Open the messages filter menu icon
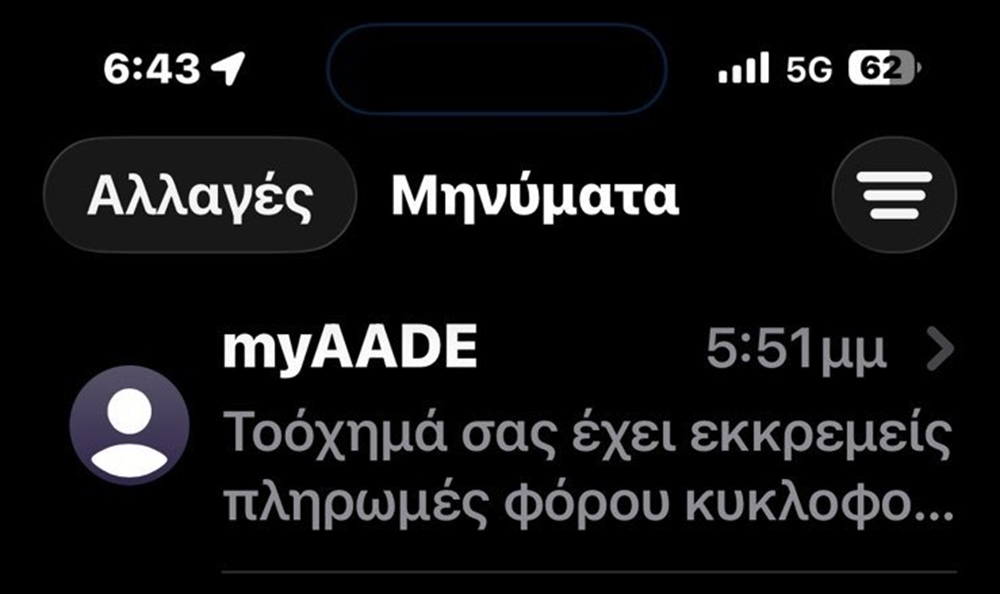This screenshot has width=1000, height=594. [x=894, y=195]
